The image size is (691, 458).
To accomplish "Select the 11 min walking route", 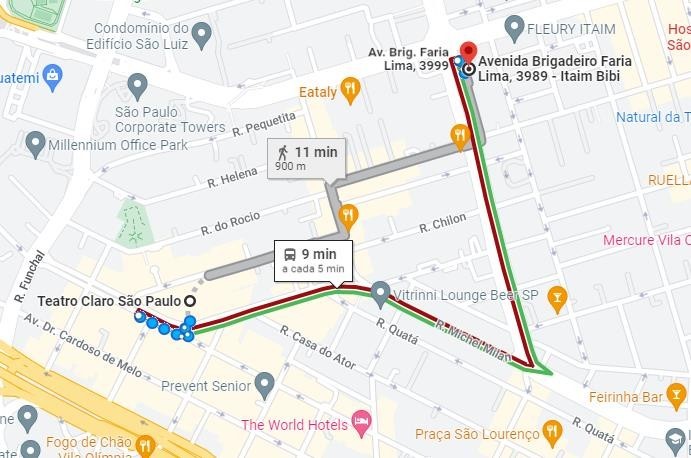I will (308, 158).
